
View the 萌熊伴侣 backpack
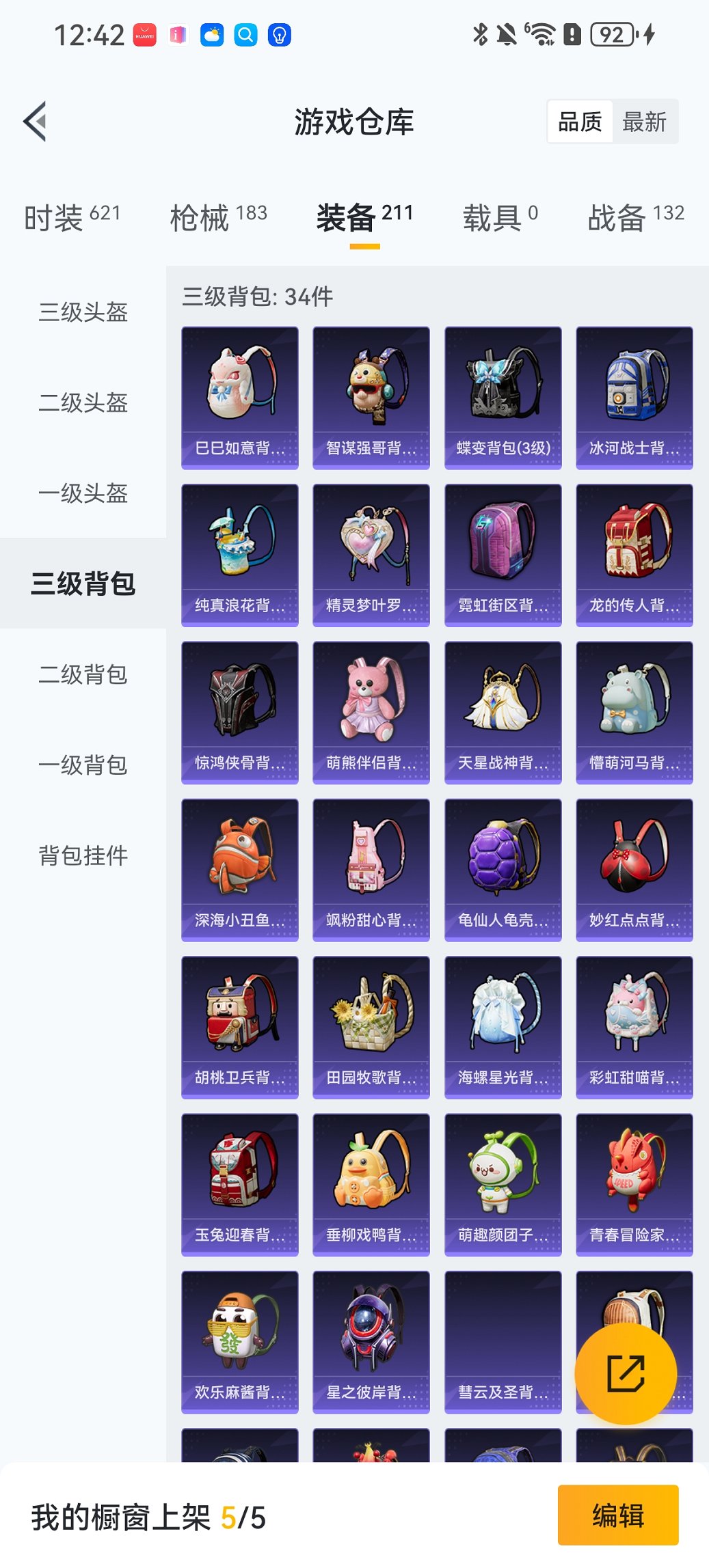[371, 712]
